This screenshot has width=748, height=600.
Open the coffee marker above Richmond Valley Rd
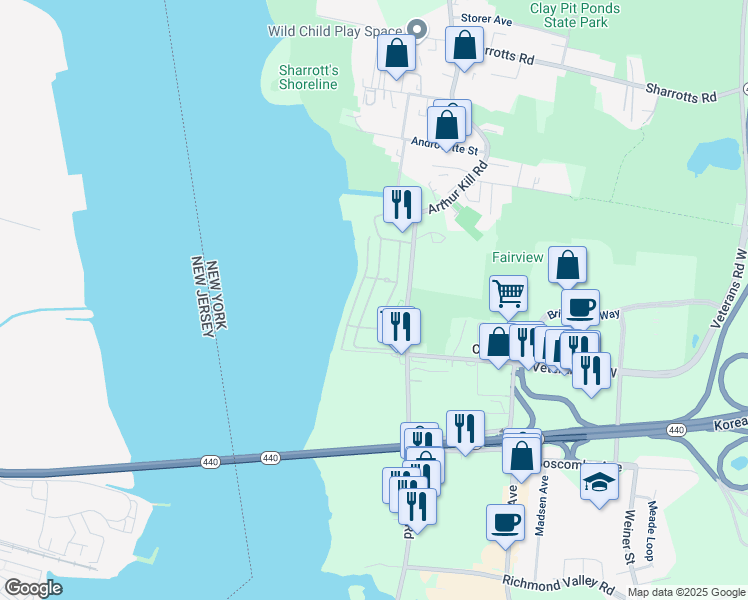(x=505, y=522)
